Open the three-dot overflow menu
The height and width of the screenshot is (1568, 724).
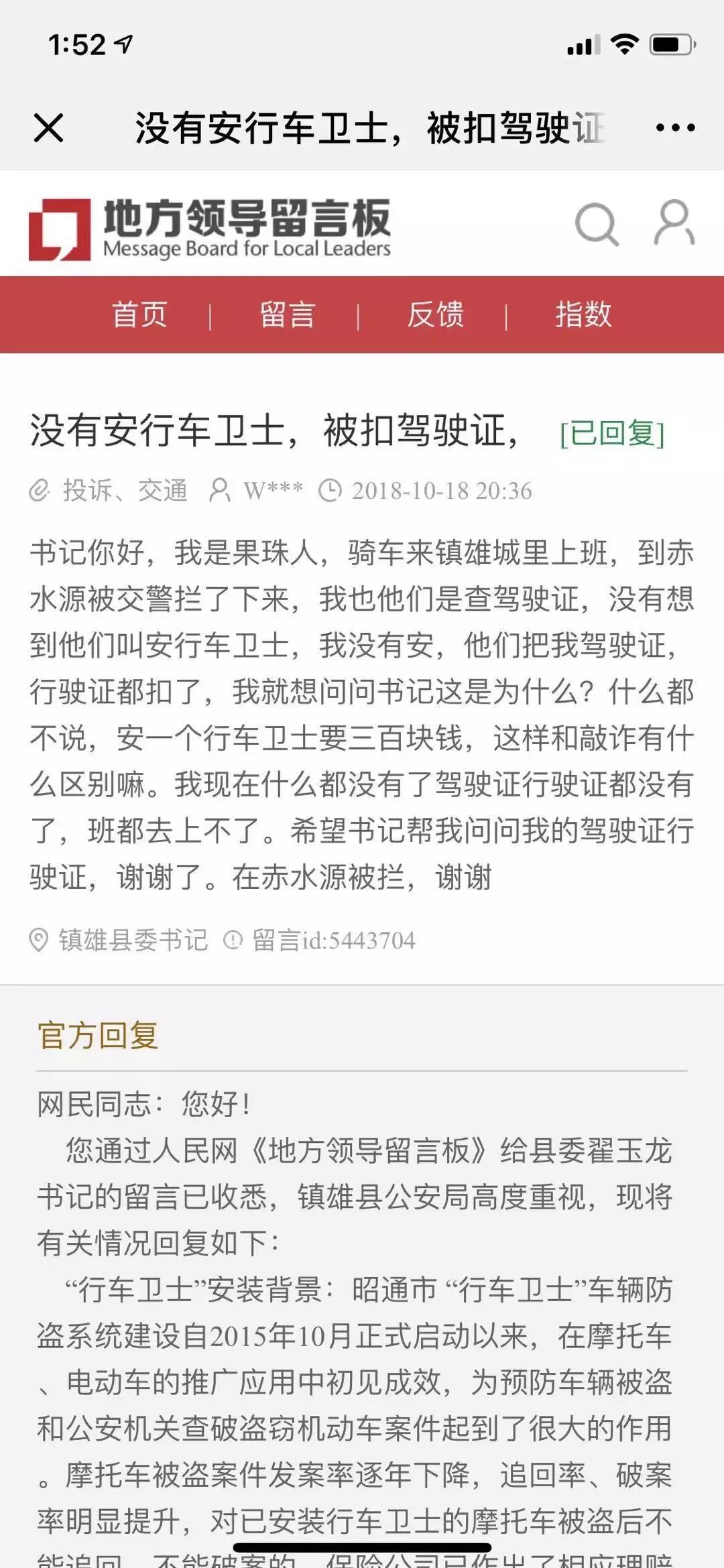pyautogui.click(x=674, y=127)
